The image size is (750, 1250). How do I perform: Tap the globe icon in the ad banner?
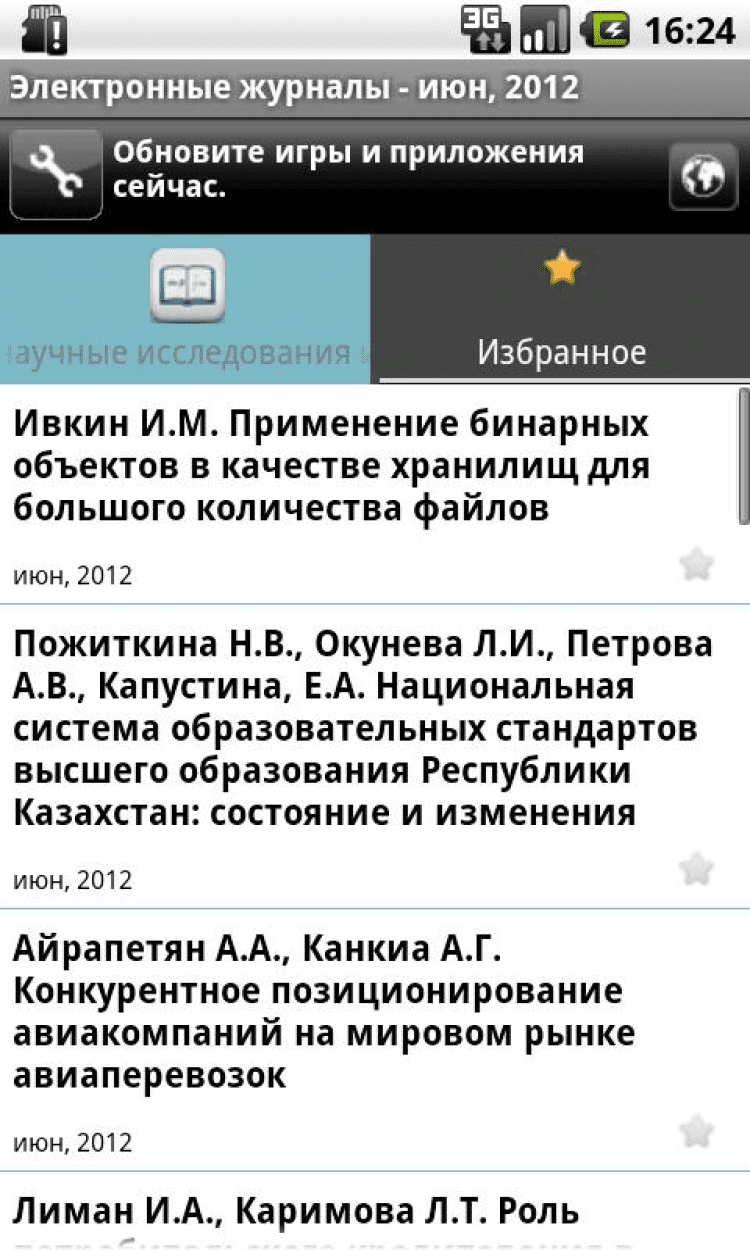pyautogui.click(x=696, y=177)
